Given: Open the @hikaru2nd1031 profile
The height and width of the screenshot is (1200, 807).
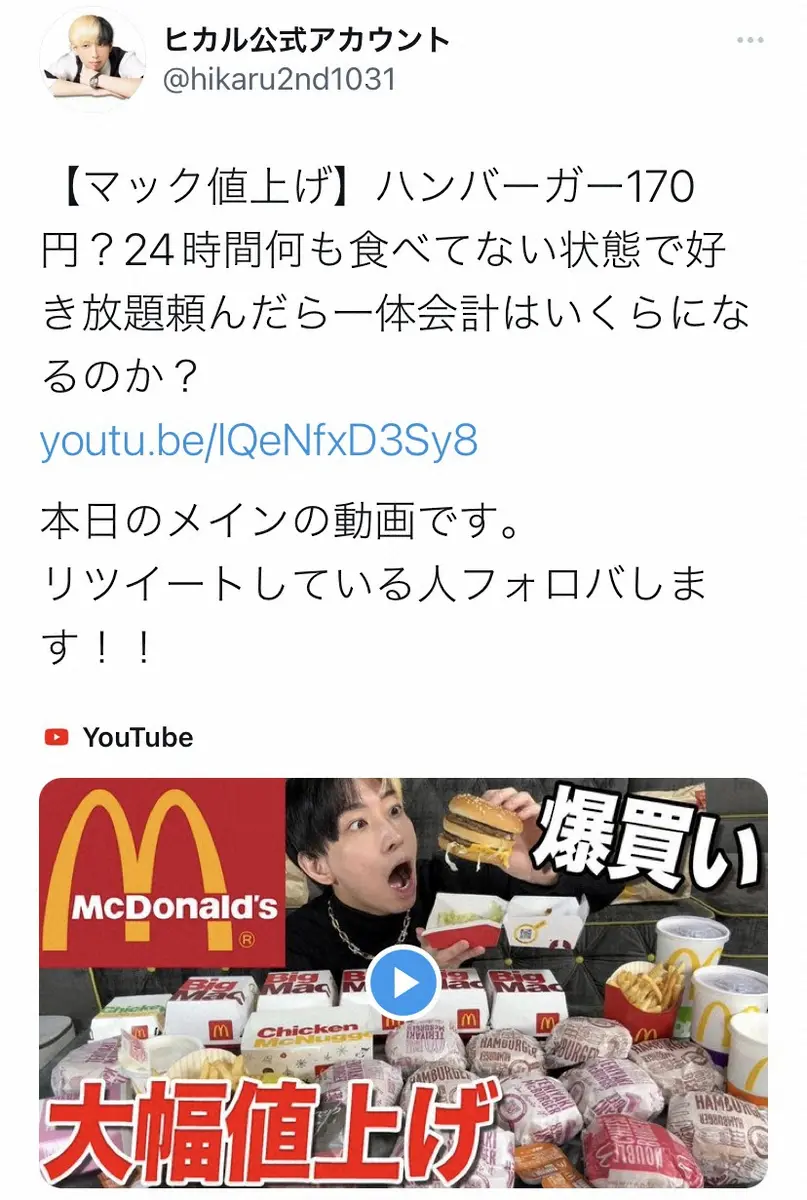Looking at the screenshot, I should tap(279, 80).
